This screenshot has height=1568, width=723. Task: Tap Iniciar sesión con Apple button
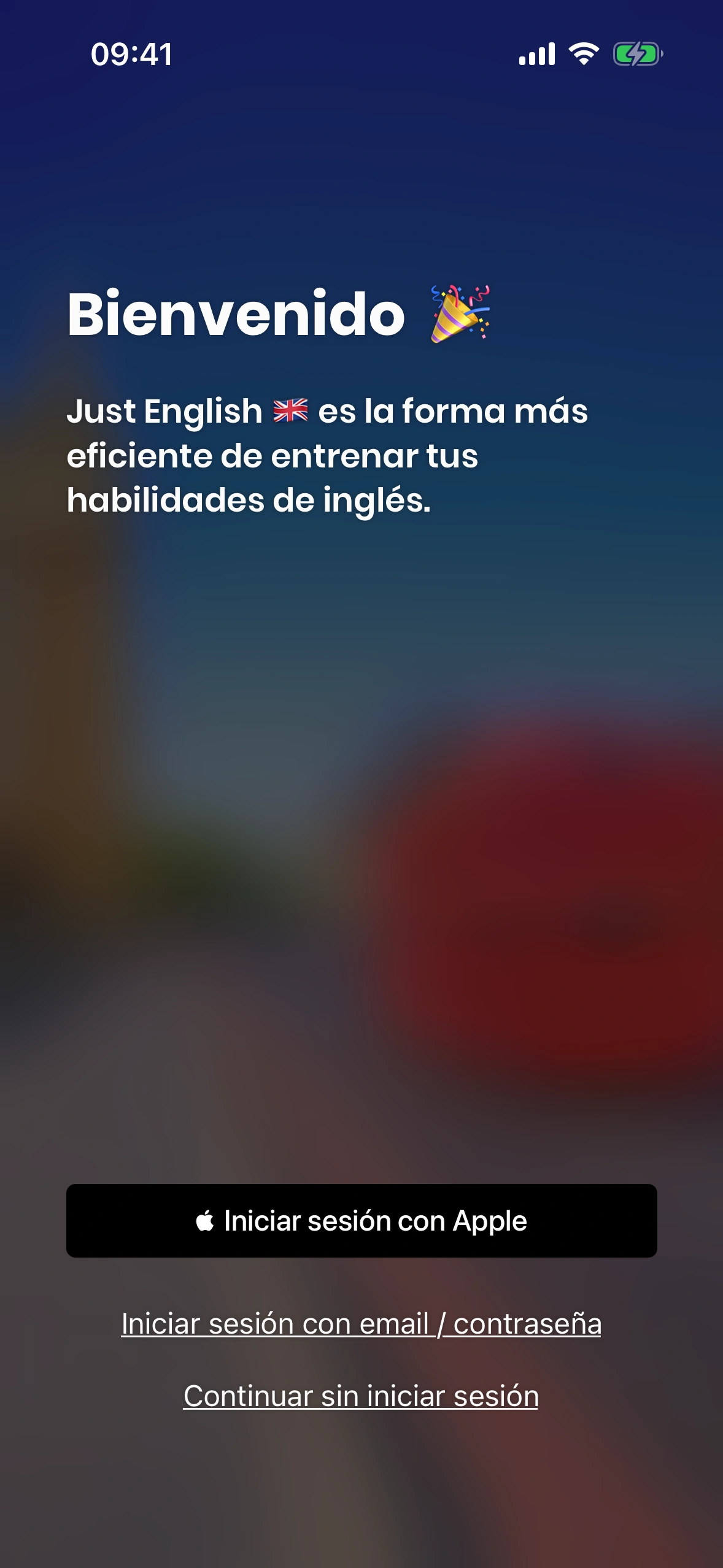coord(361,1220)
